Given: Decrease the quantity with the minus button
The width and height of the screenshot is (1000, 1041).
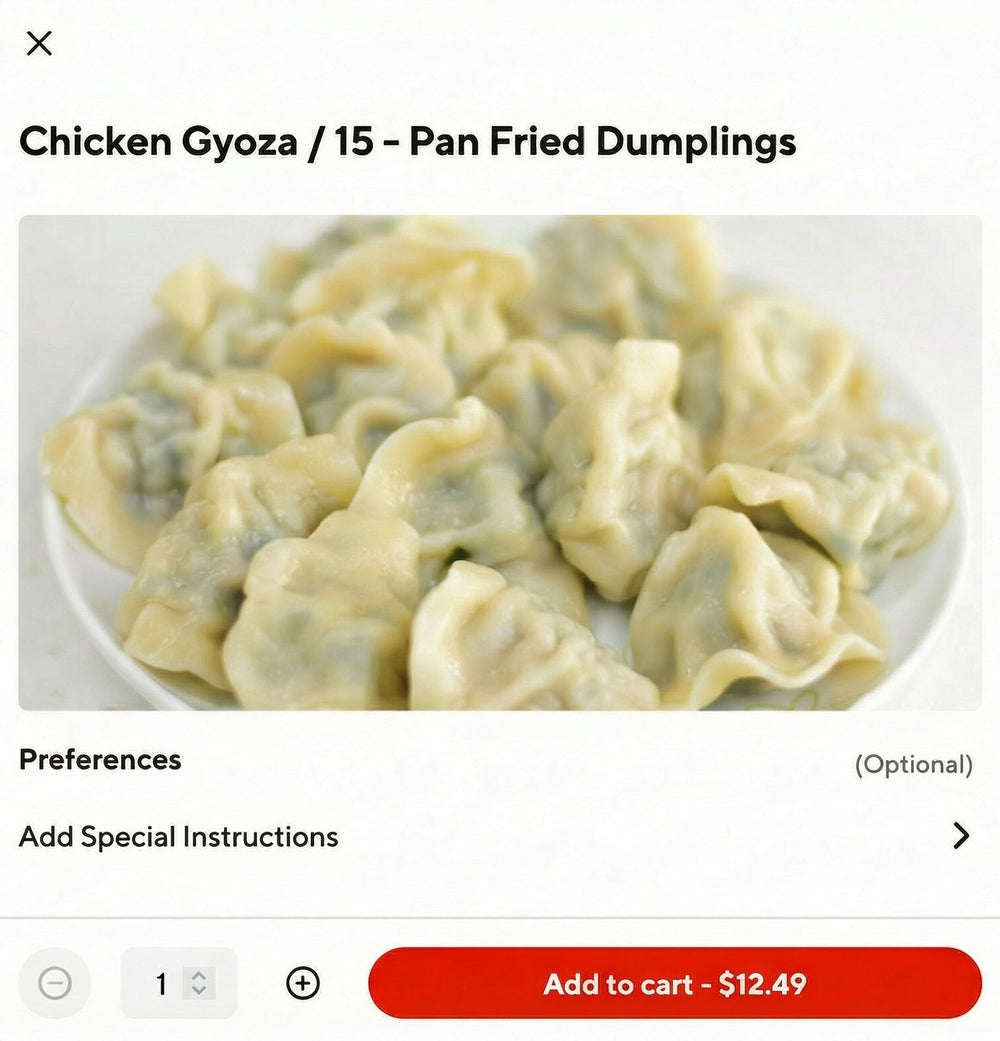Looking at the screenshot, I should [55, 984].
